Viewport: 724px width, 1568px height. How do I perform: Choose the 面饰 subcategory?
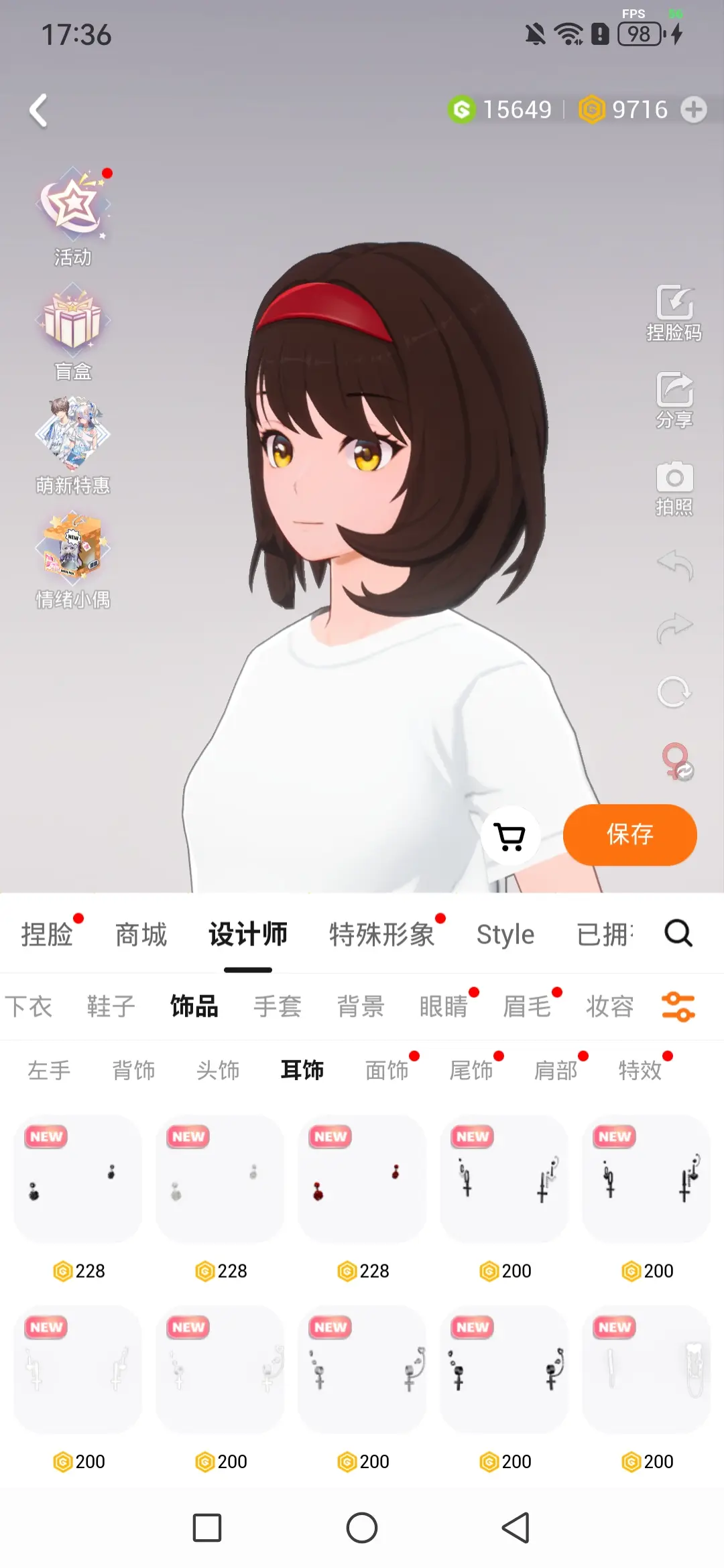tap(387, 1070)
